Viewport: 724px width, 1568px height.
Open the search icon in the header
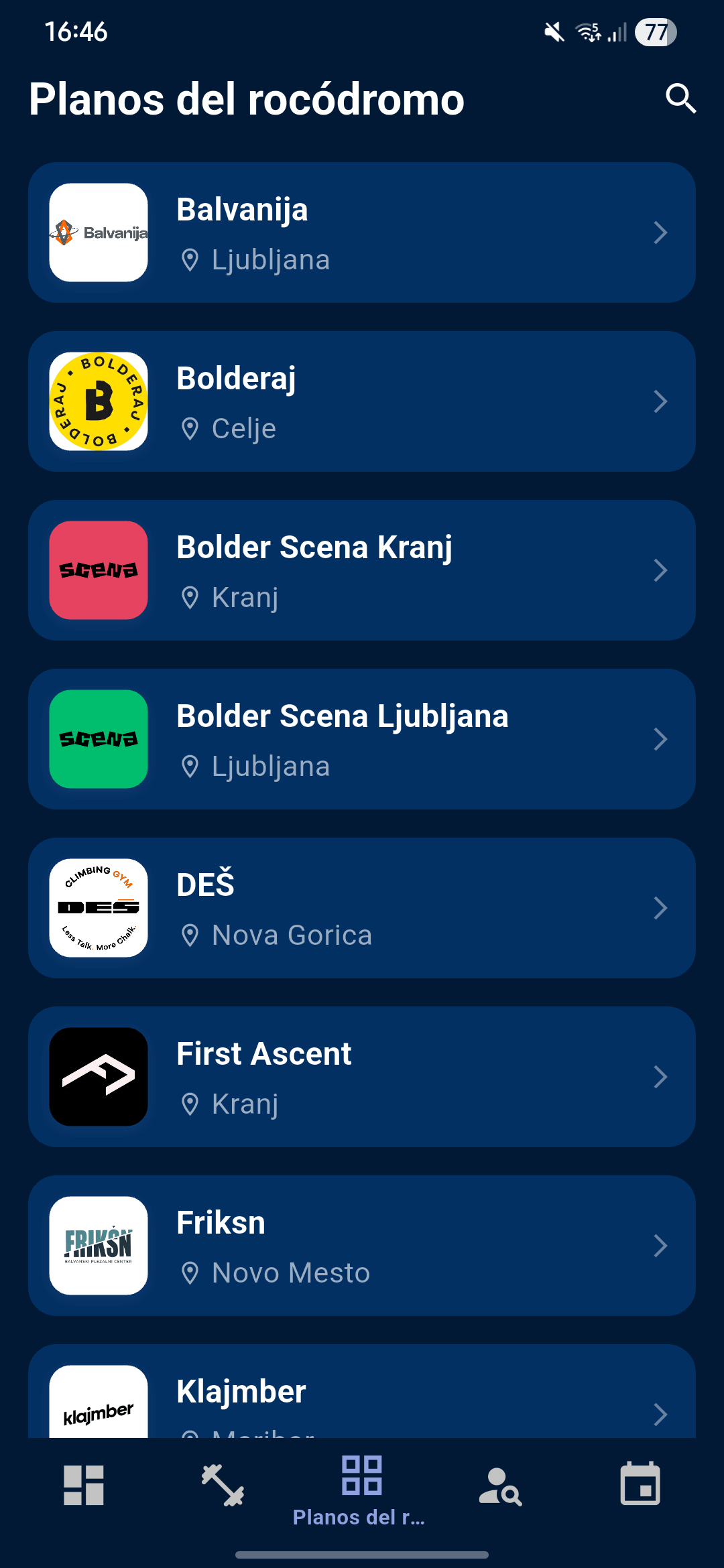point(680,99)
